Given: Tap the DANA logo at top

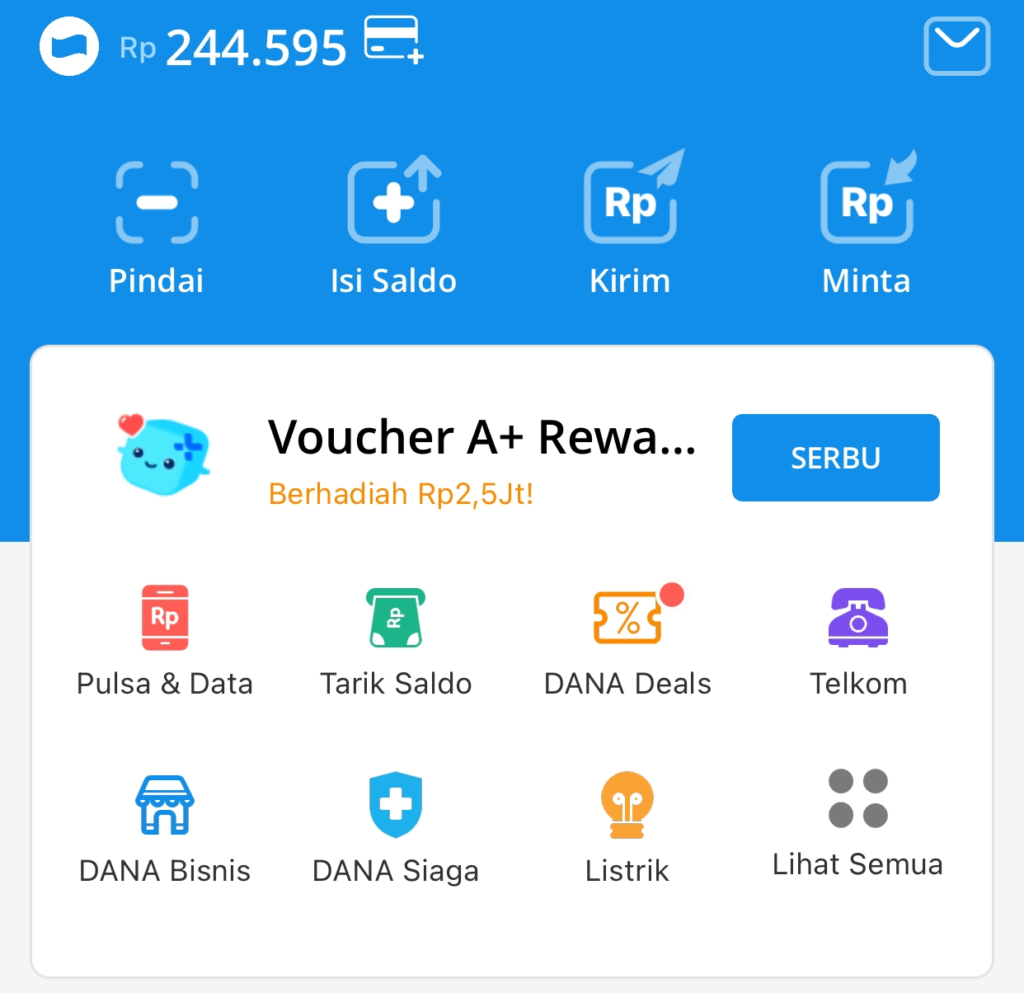Looking at the screenshot, I should pos(69,46).
